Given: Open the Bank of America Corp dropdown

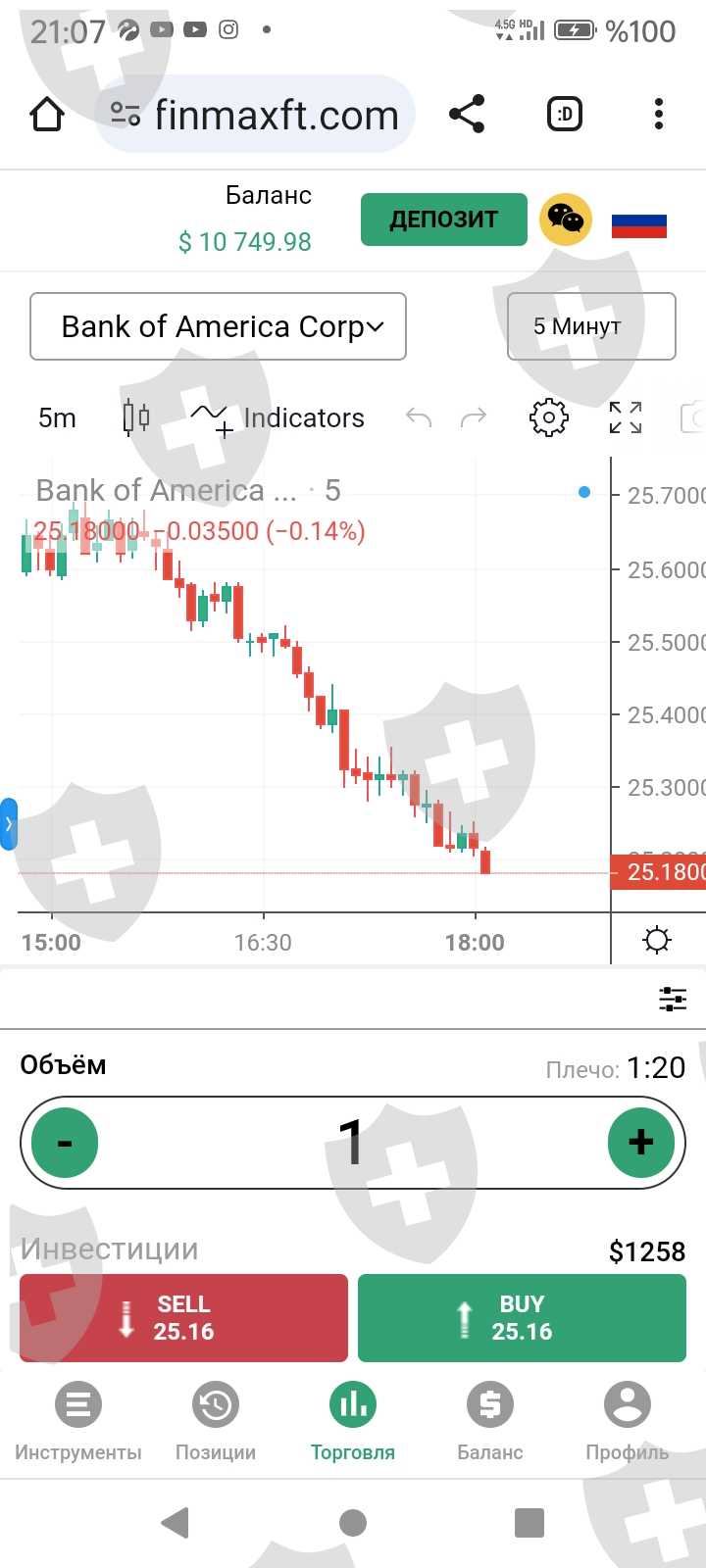Looking at the screenshot, I should coord(219,326).
